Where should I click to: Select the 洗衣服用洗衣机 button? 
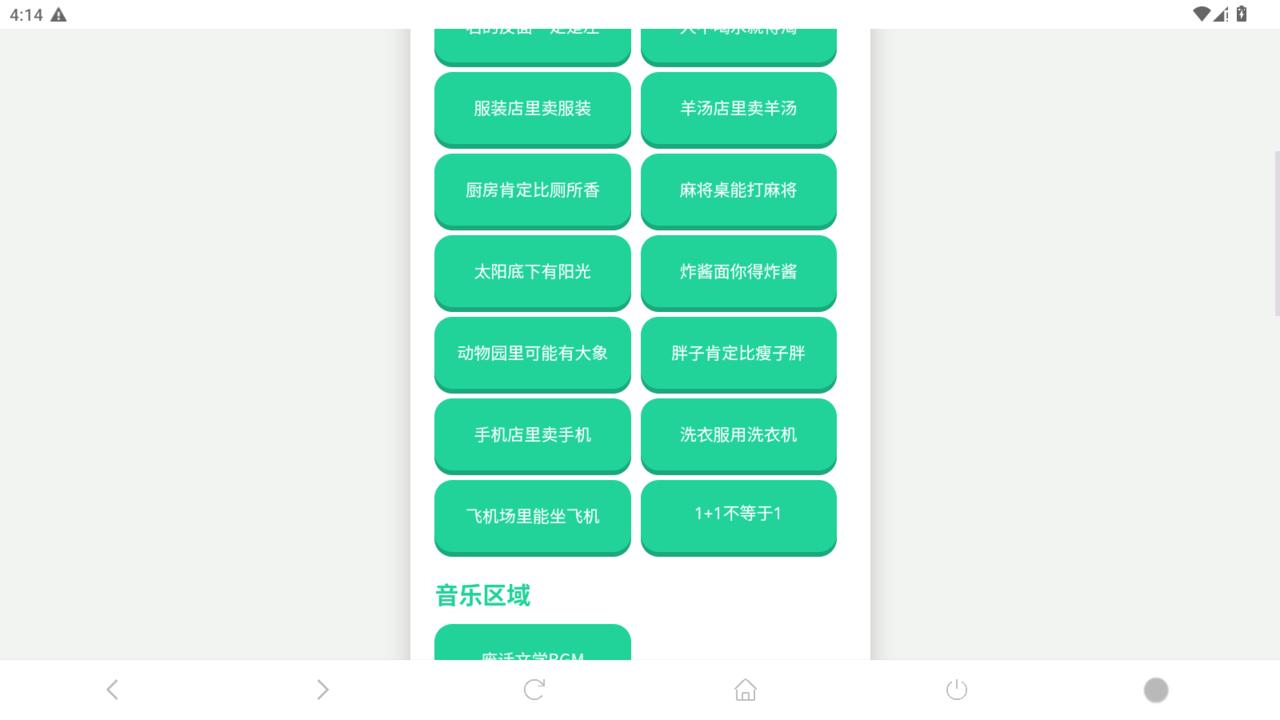(x=738, y=435)
